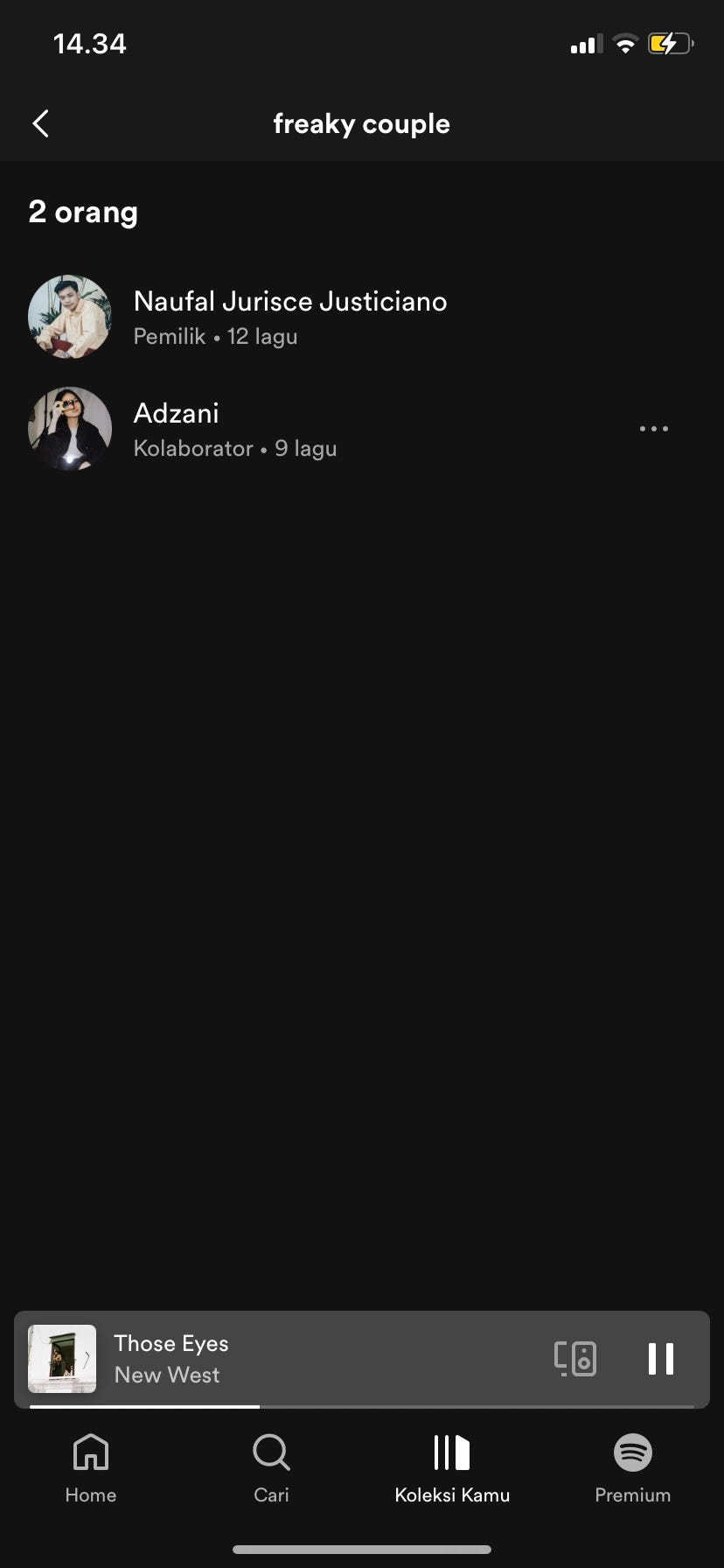Pause Those Eyes playback
Screen dimensions: 724x1568
660,1359
